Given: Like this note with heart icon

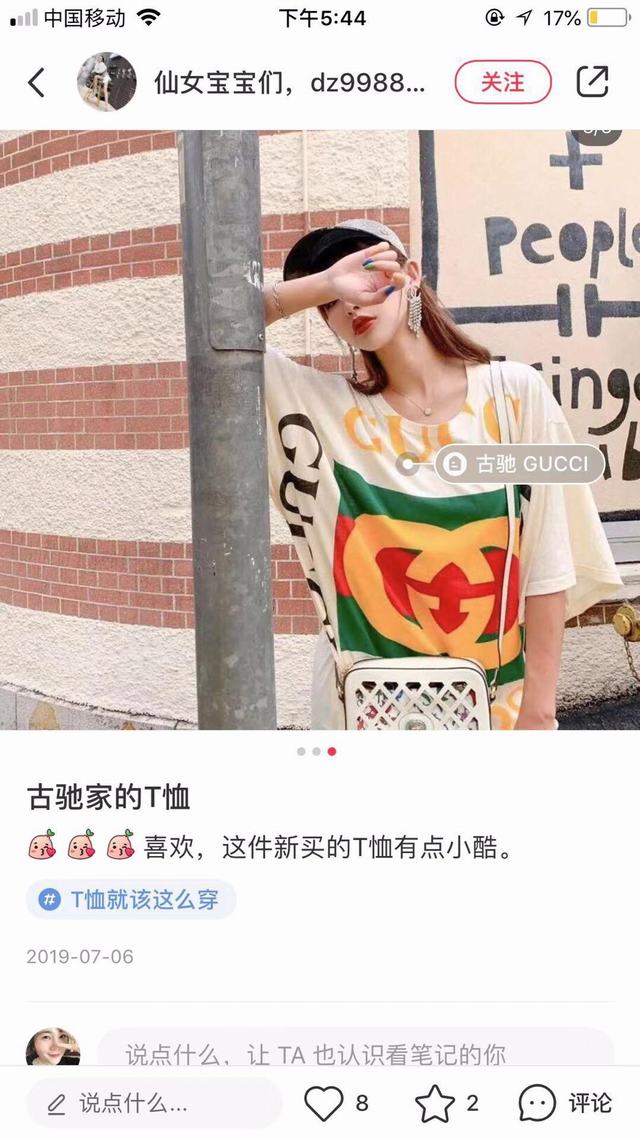Looking at the screenshot, I should coord(323,1103).
